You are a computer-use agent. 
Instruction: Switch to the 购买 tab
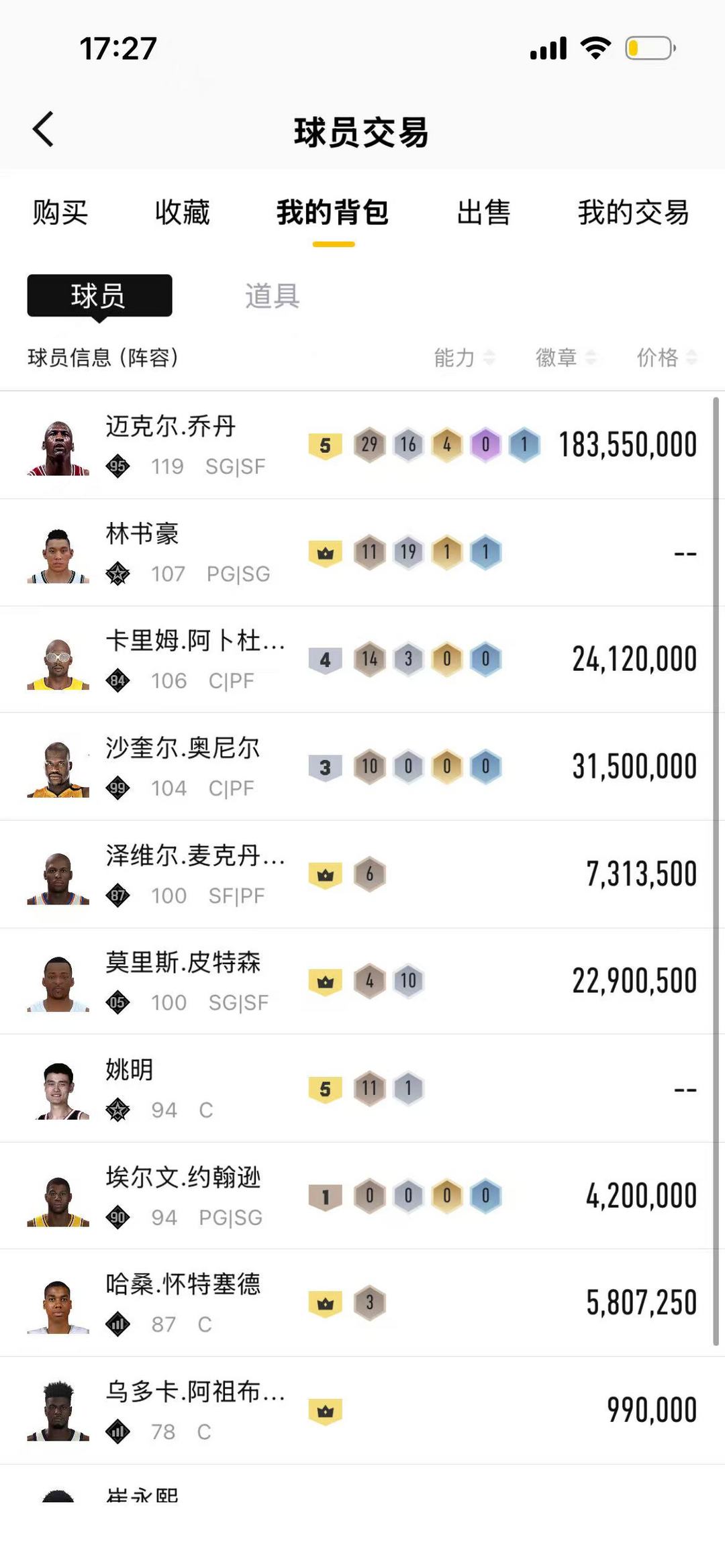click(x=60, y=213)
